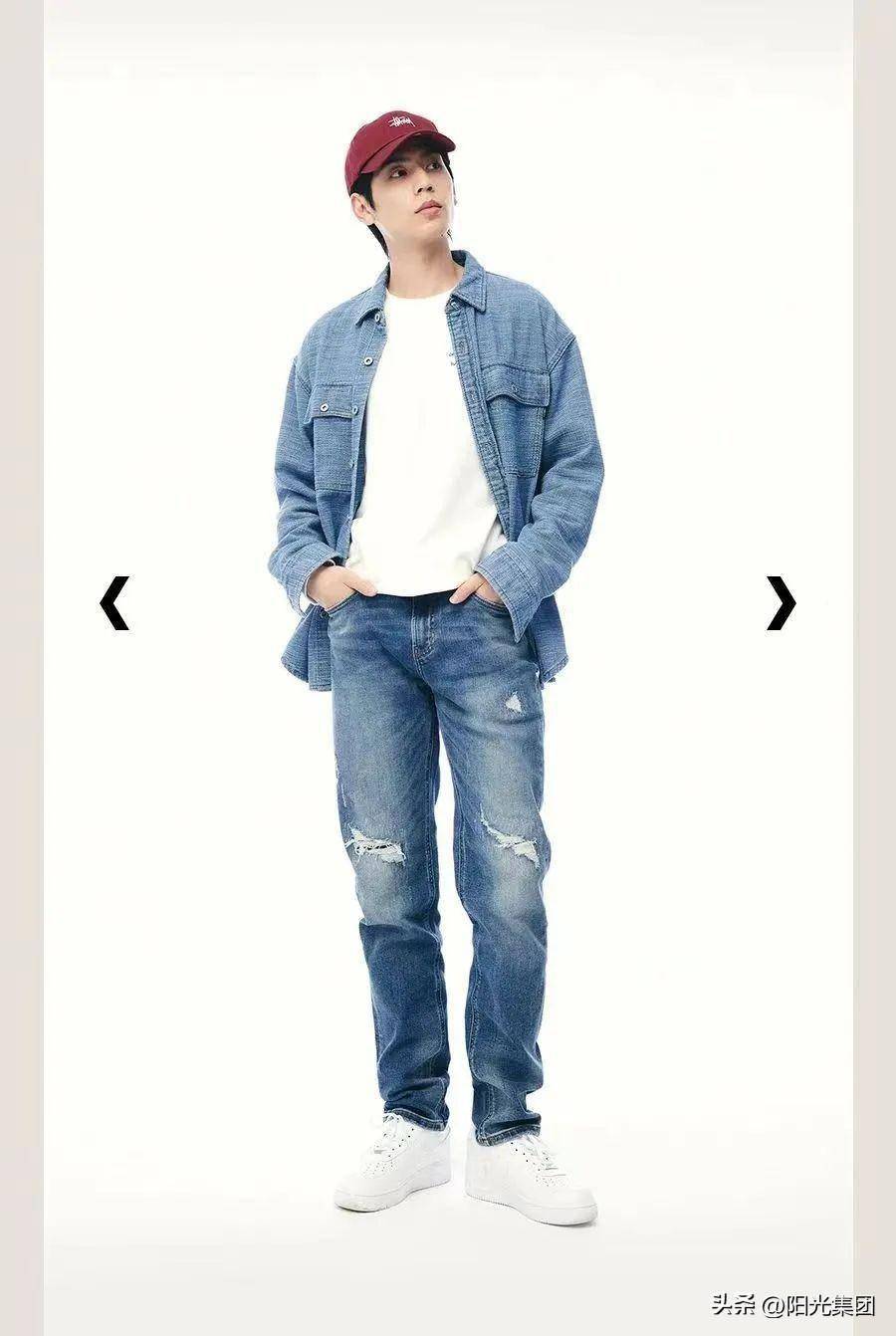
Task: Show the next photo with right arrow
Action: tap(781, 603)
